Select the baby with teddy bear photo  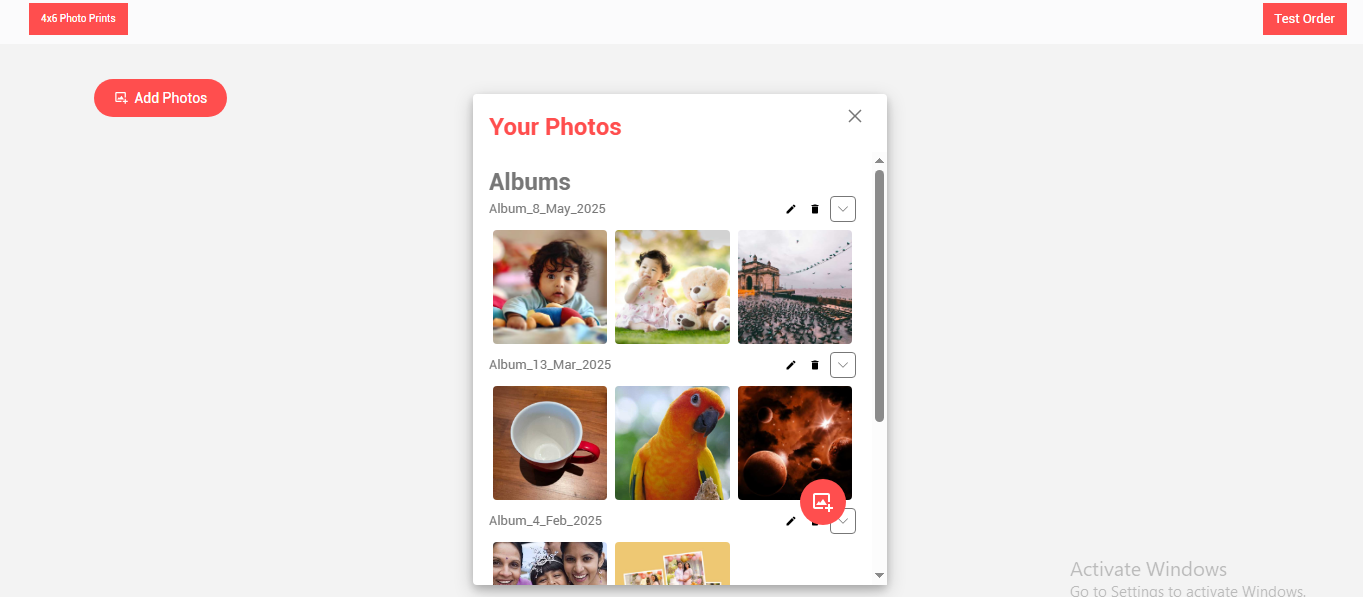pyautogui.click(x=672, y=287)
